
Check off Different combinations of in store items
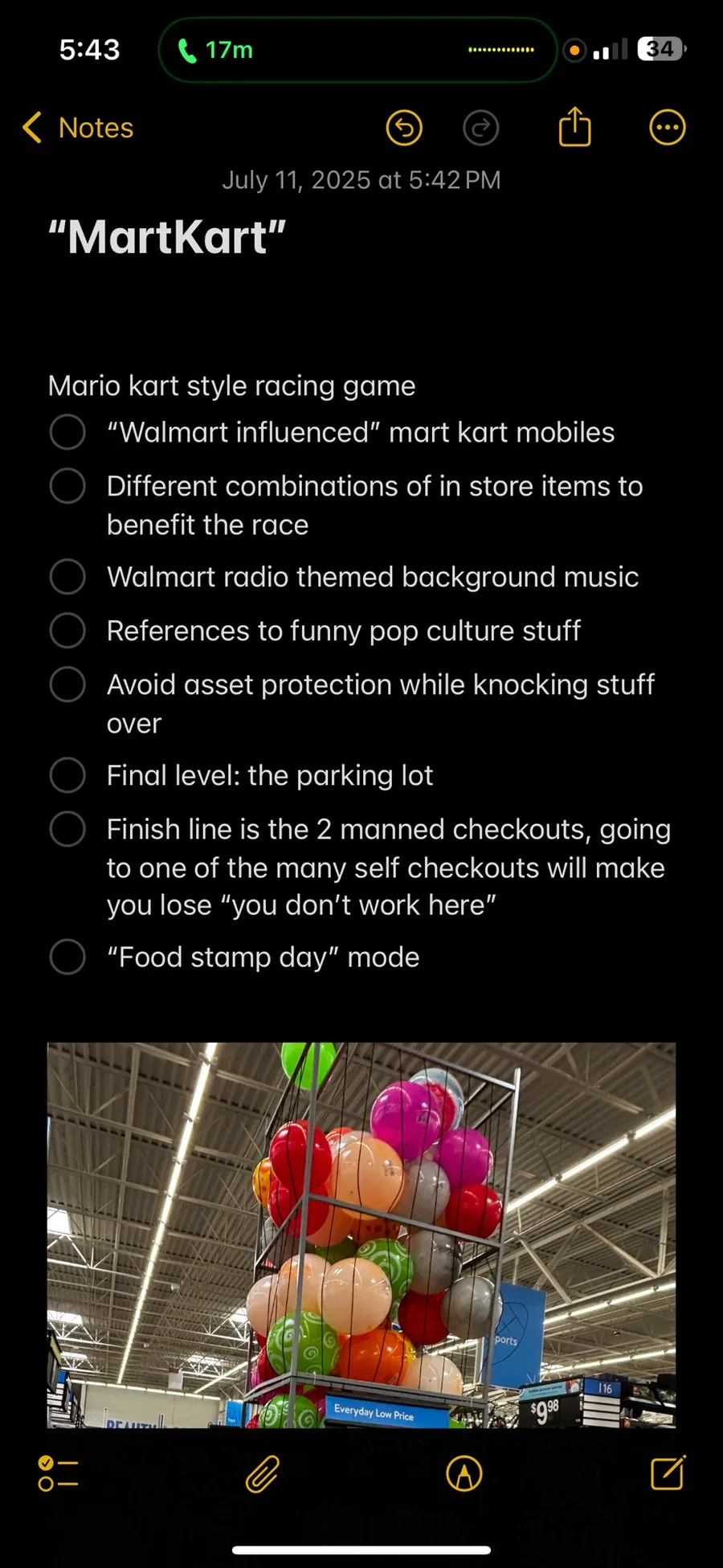point(67,486)
